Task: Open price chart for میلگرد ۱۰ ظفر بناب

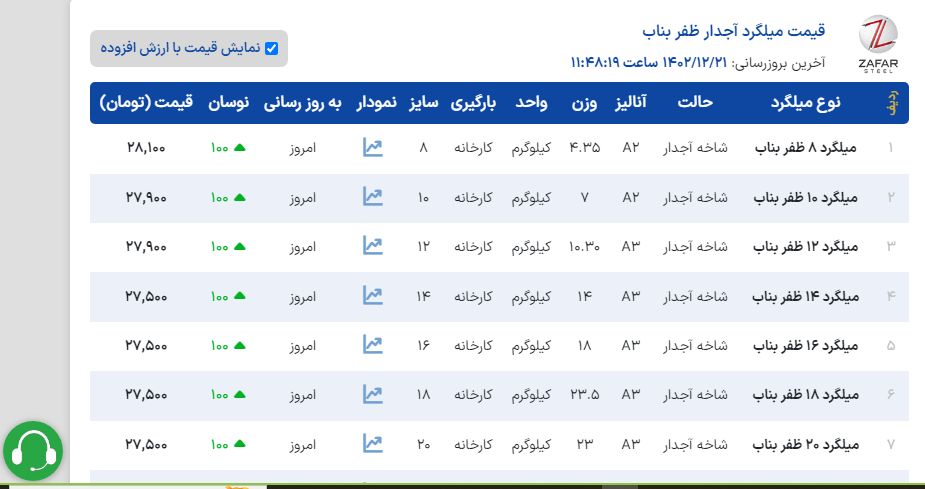Action: click(x=373, y=197)
